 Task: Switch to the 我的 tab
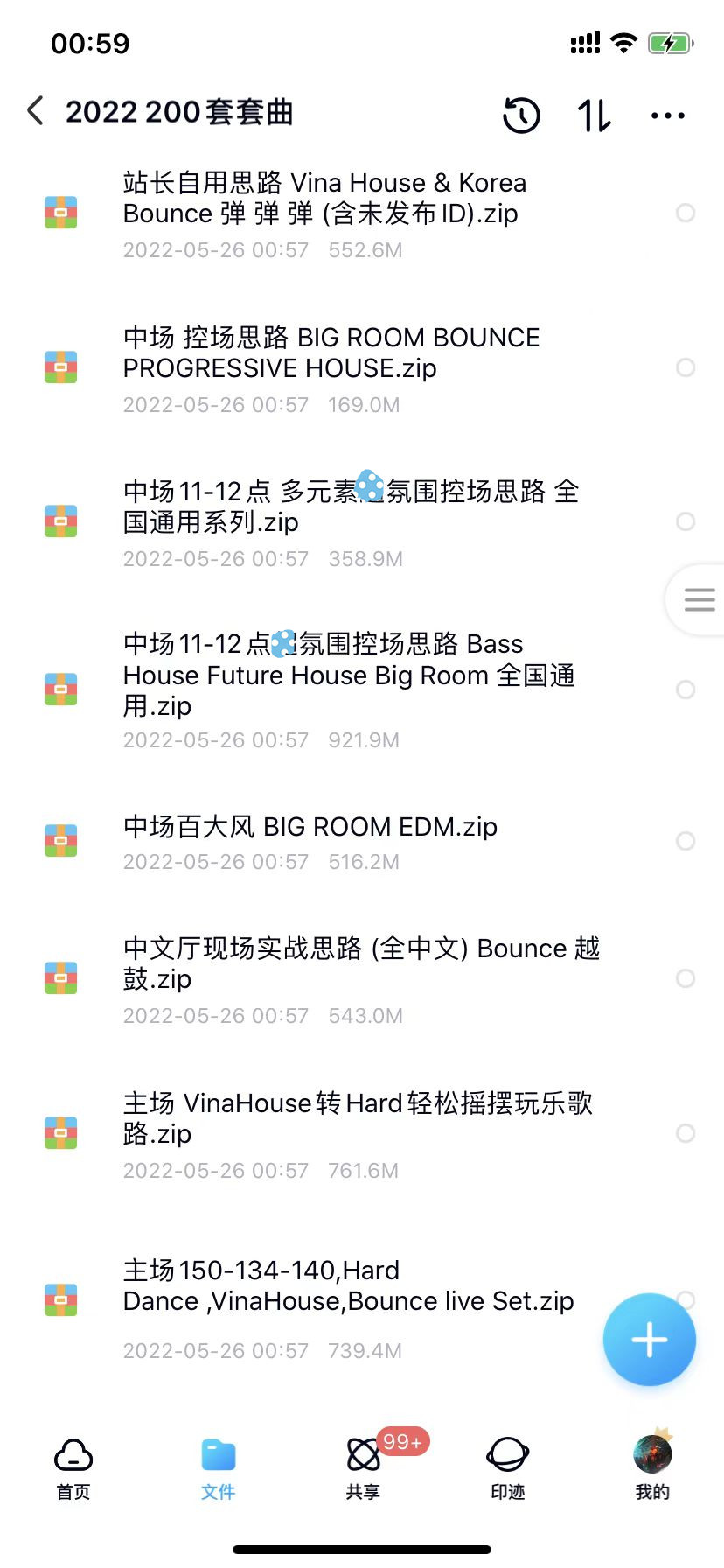[652, 1468]
